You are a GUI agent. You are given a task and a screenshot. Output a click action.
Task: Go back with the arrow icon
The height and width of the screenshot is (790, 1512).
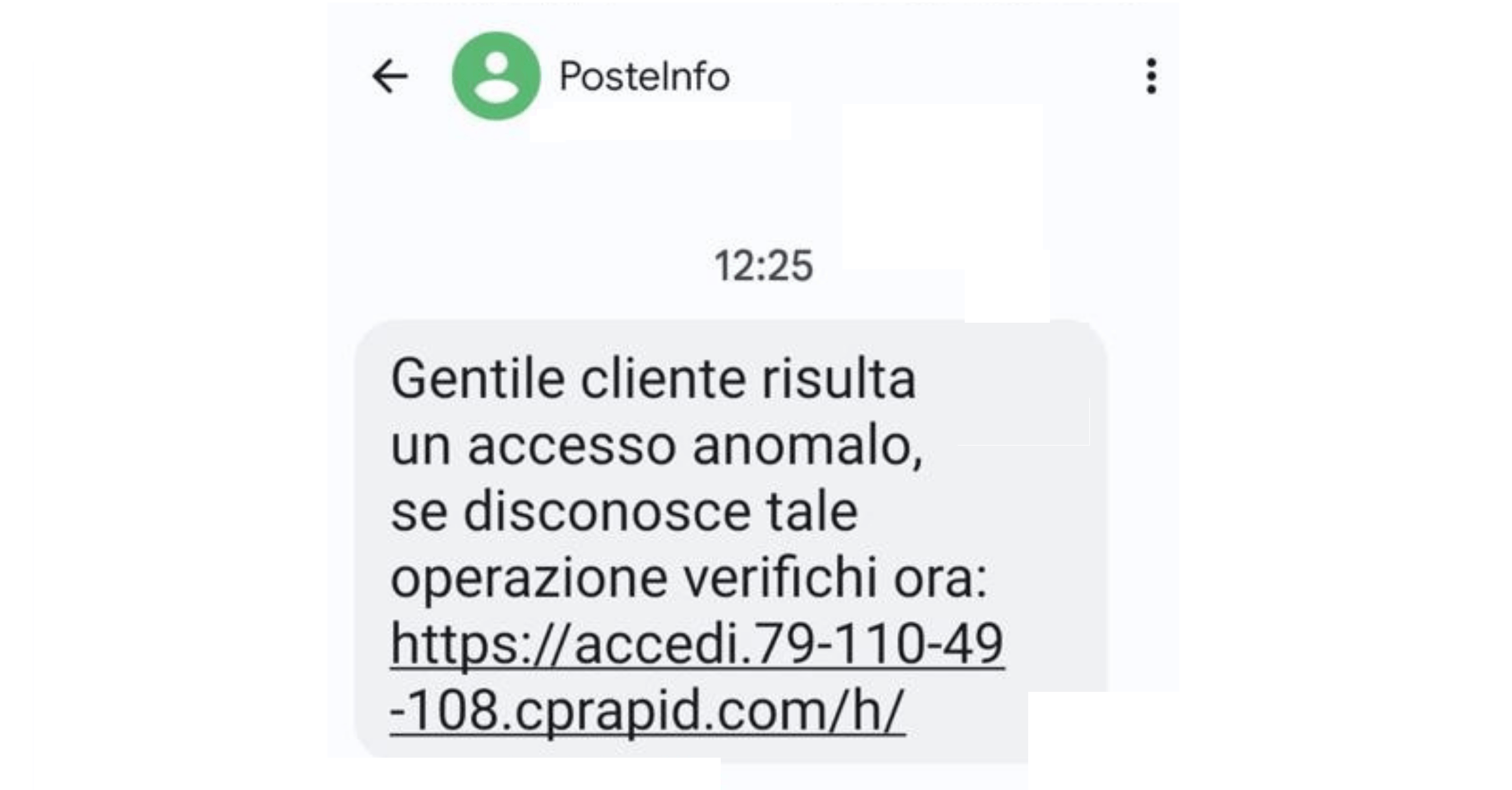[x=390, y=76]
